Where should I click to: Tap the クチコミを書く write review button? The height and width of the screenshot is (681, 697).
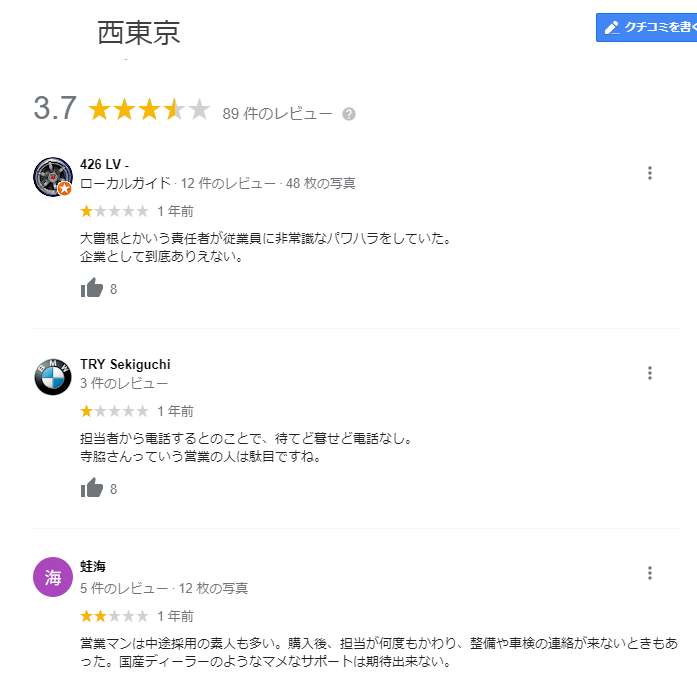click(648, 28)
